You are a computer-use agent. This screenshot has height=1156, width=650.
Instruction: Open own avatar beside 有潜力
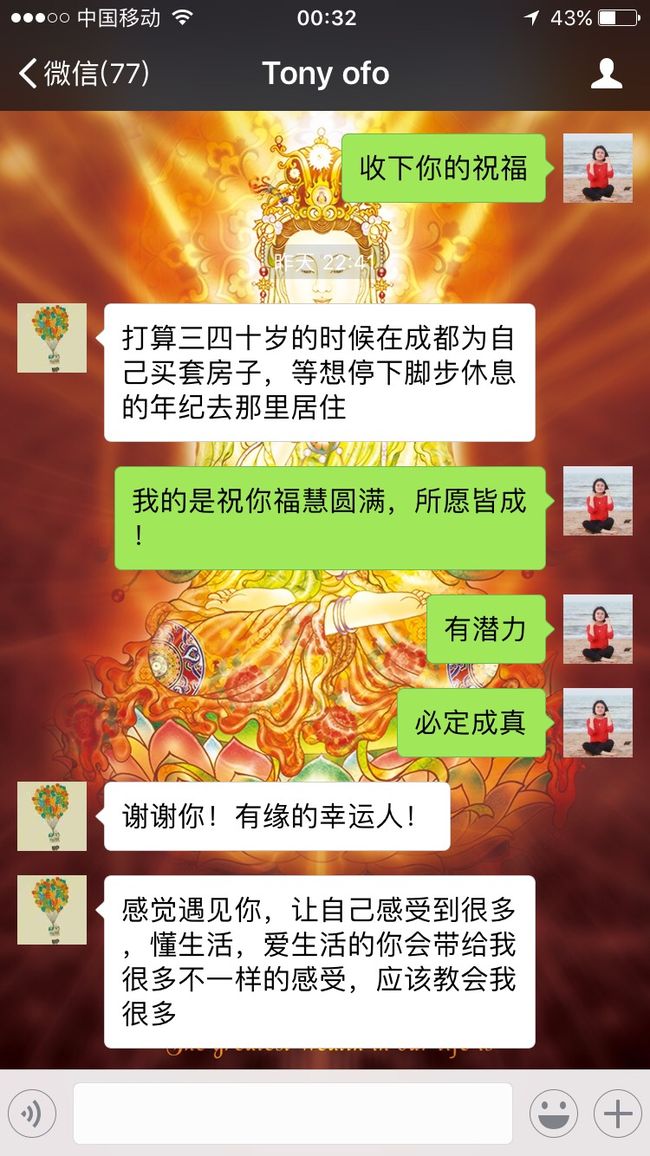coord(598,629)
